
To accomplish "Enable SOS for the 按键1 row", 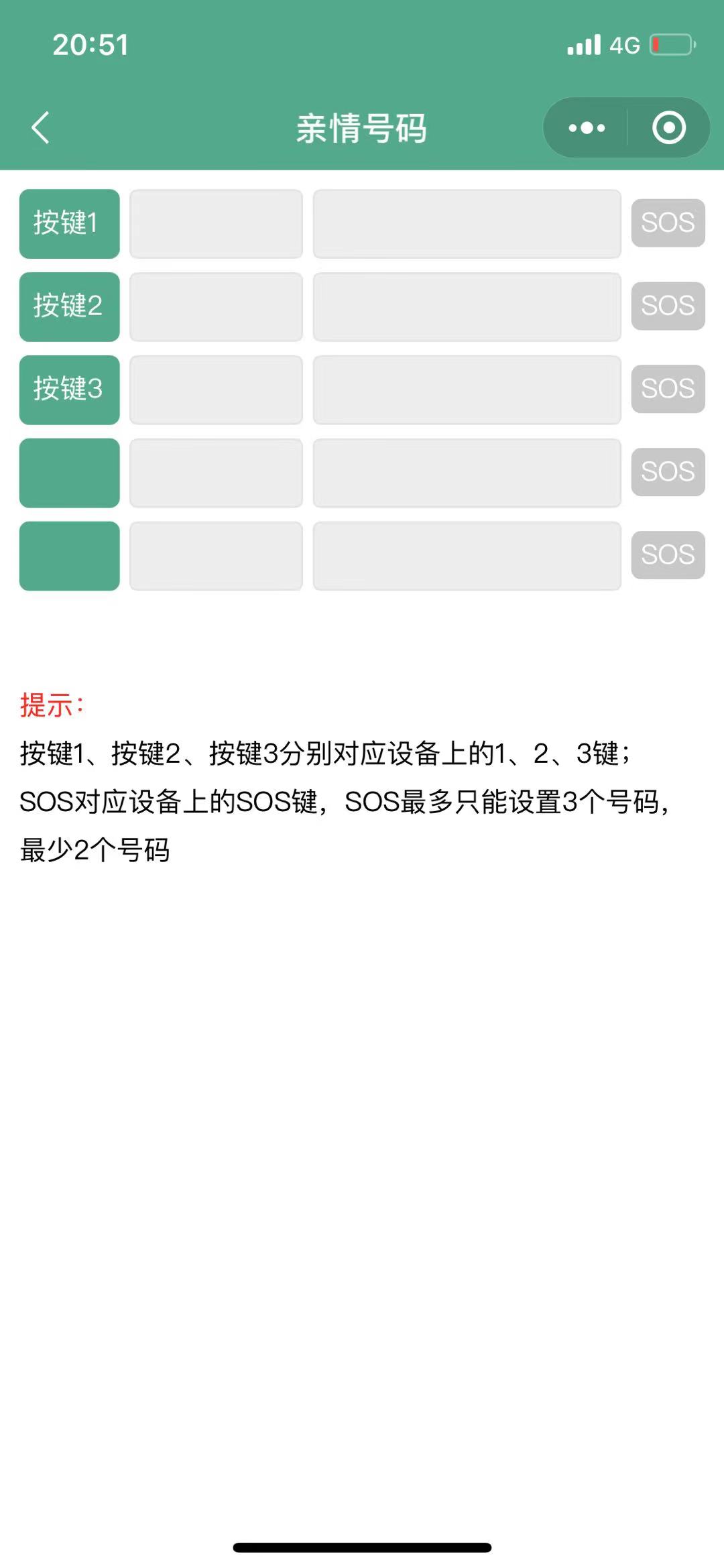I will (x=668, y=223).
